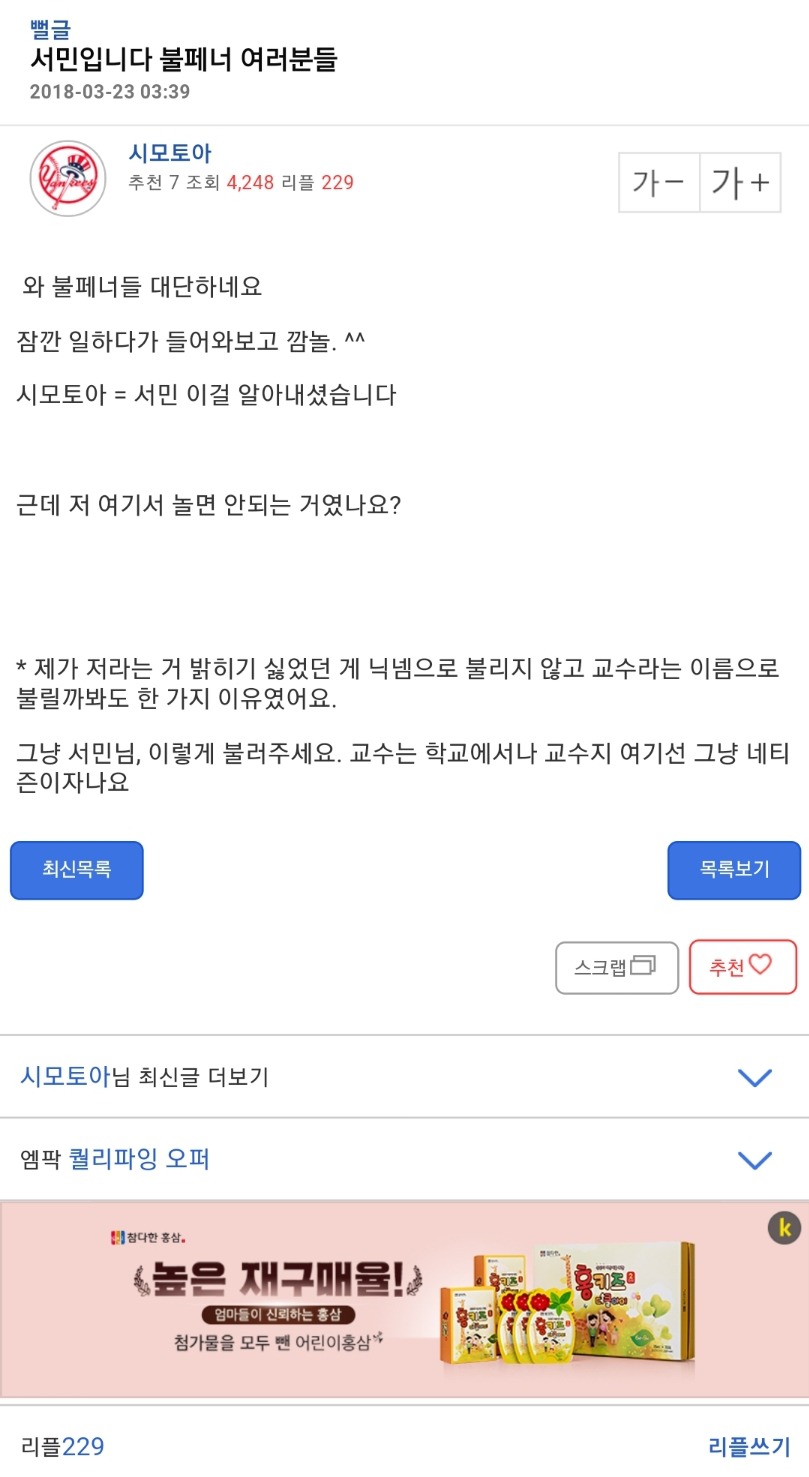The width and height of the screenshot is (809, 1477).
Task: Open the 뻘글 board category link
Action: pyautogui.click(x=50, y=29)
